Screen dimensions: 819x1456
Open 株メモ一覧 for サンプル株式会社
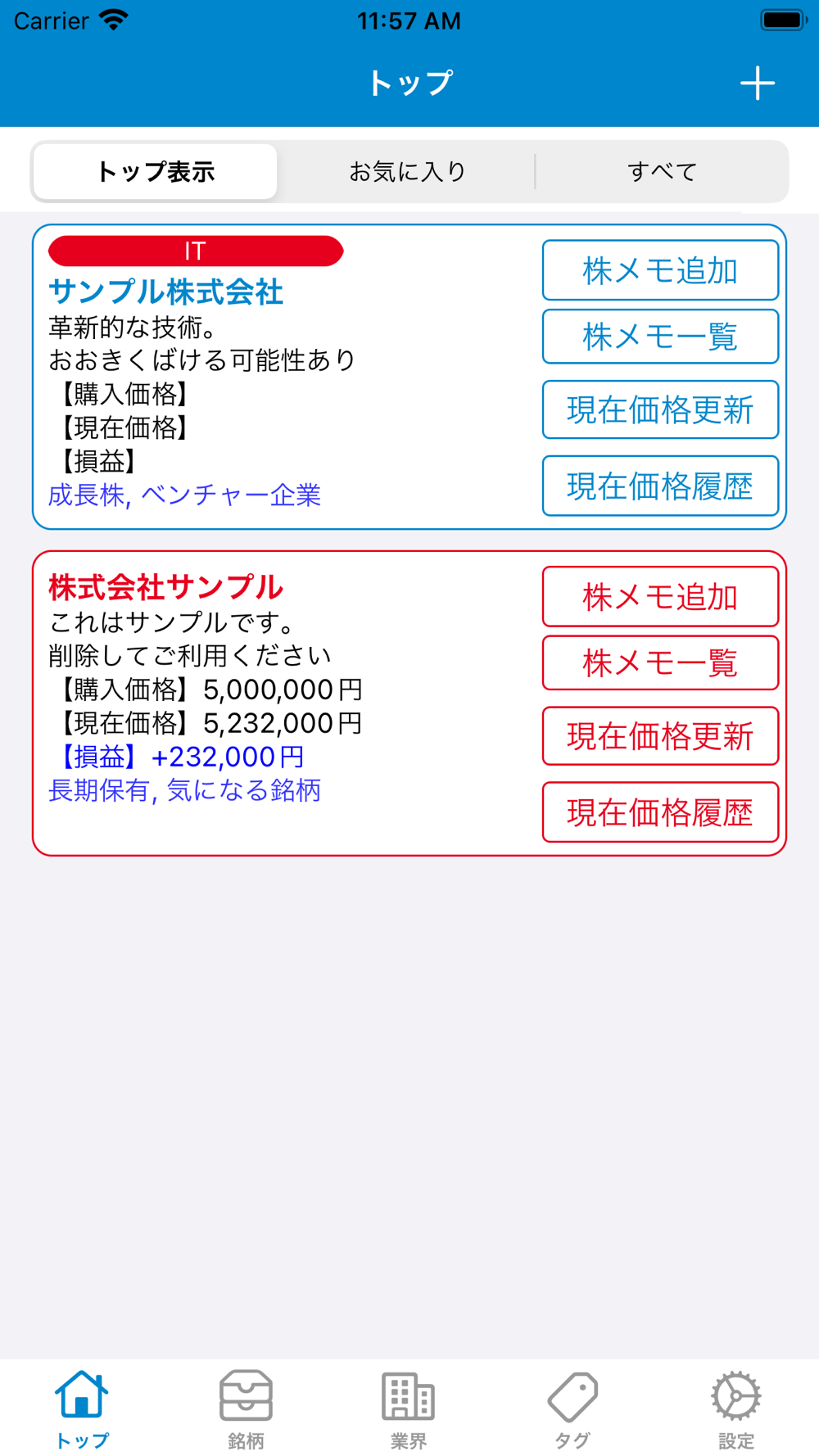point(660,337)
